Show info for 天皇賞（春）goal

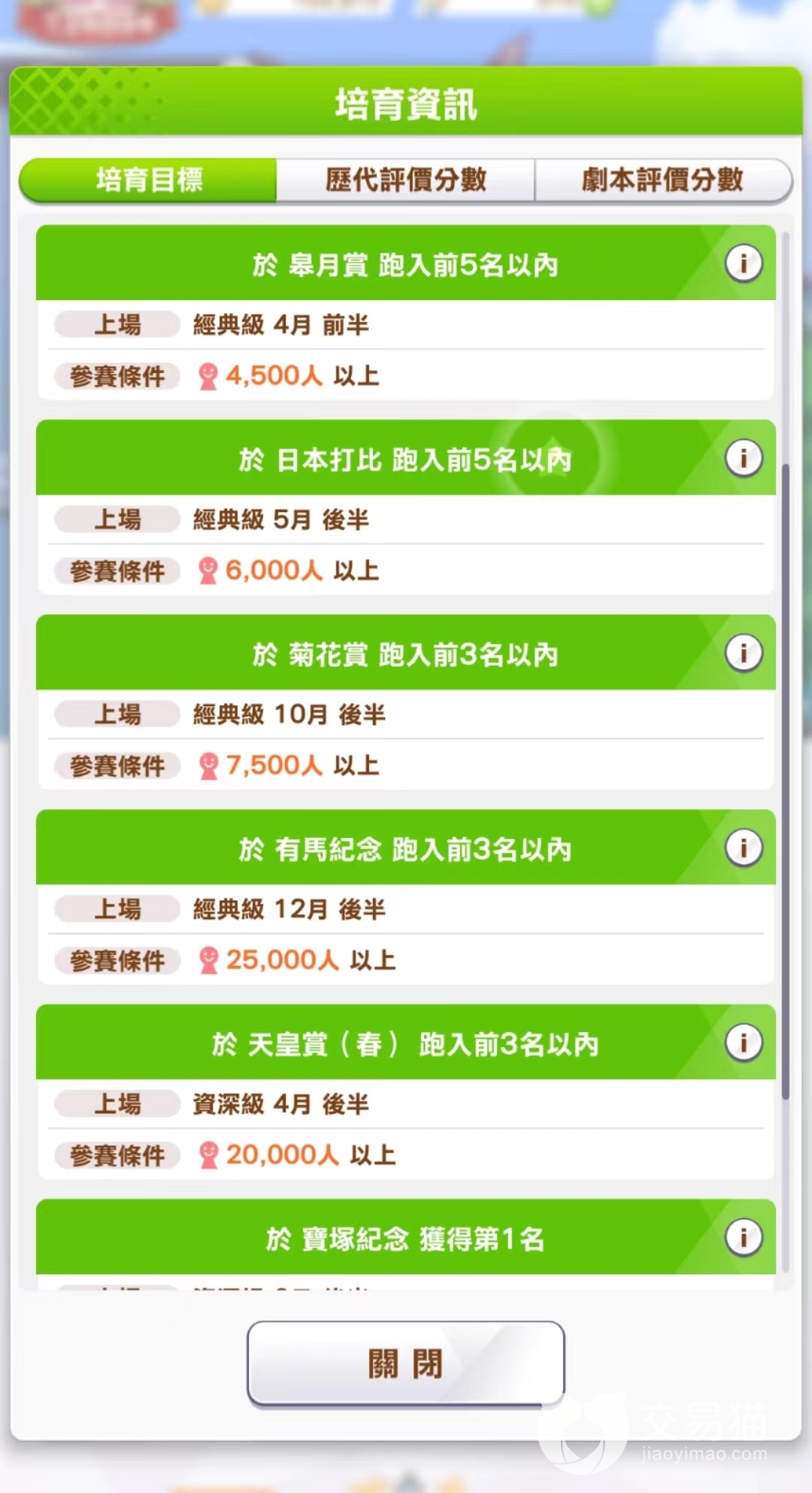(x=744, y=1042)
